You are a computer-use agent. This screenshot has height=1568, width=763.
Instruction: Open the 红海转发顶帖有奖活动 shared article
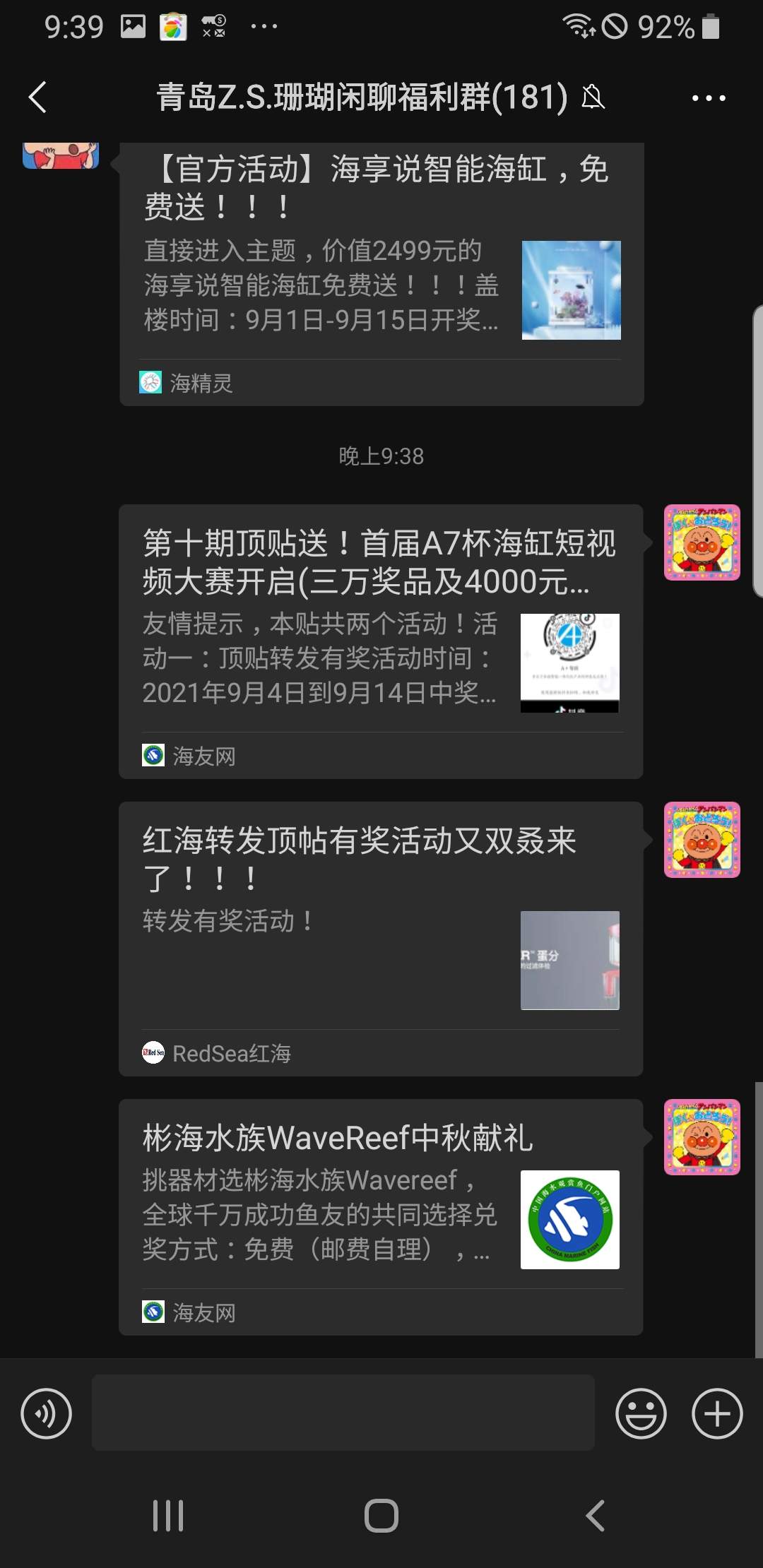(381, 939)
